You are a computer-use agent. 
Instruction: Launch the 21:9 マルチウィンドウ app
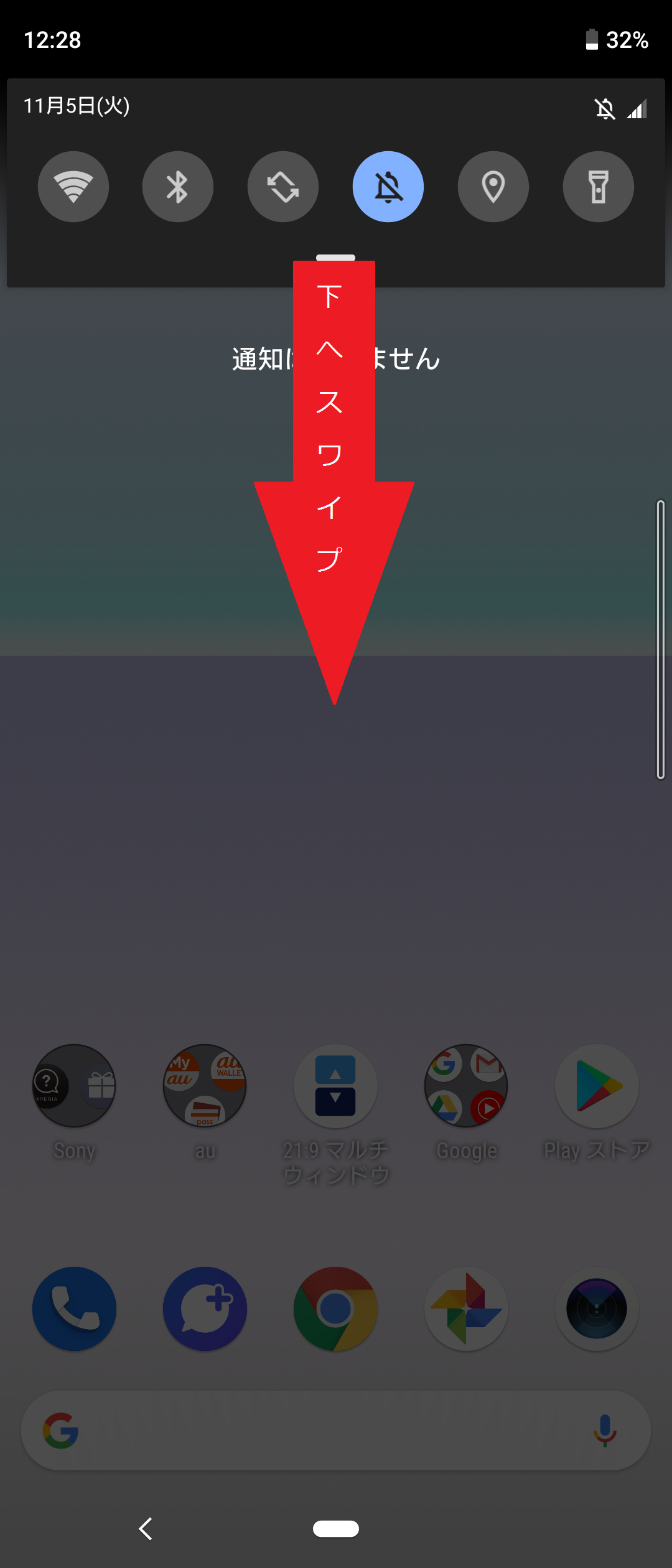[335, 1086]
